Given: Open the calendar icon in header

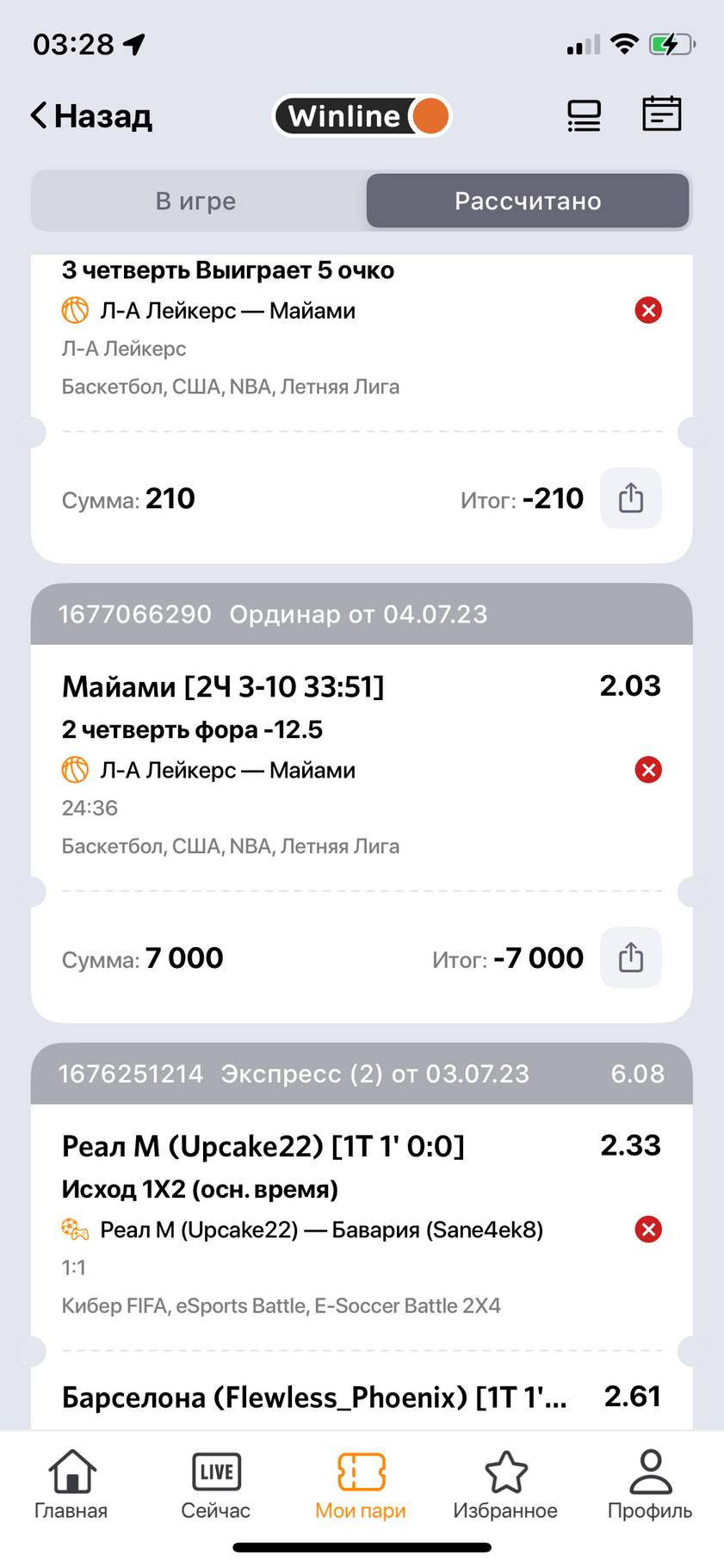Looking at the screenshot, I should pyautogui.click(x=661, y=114).
